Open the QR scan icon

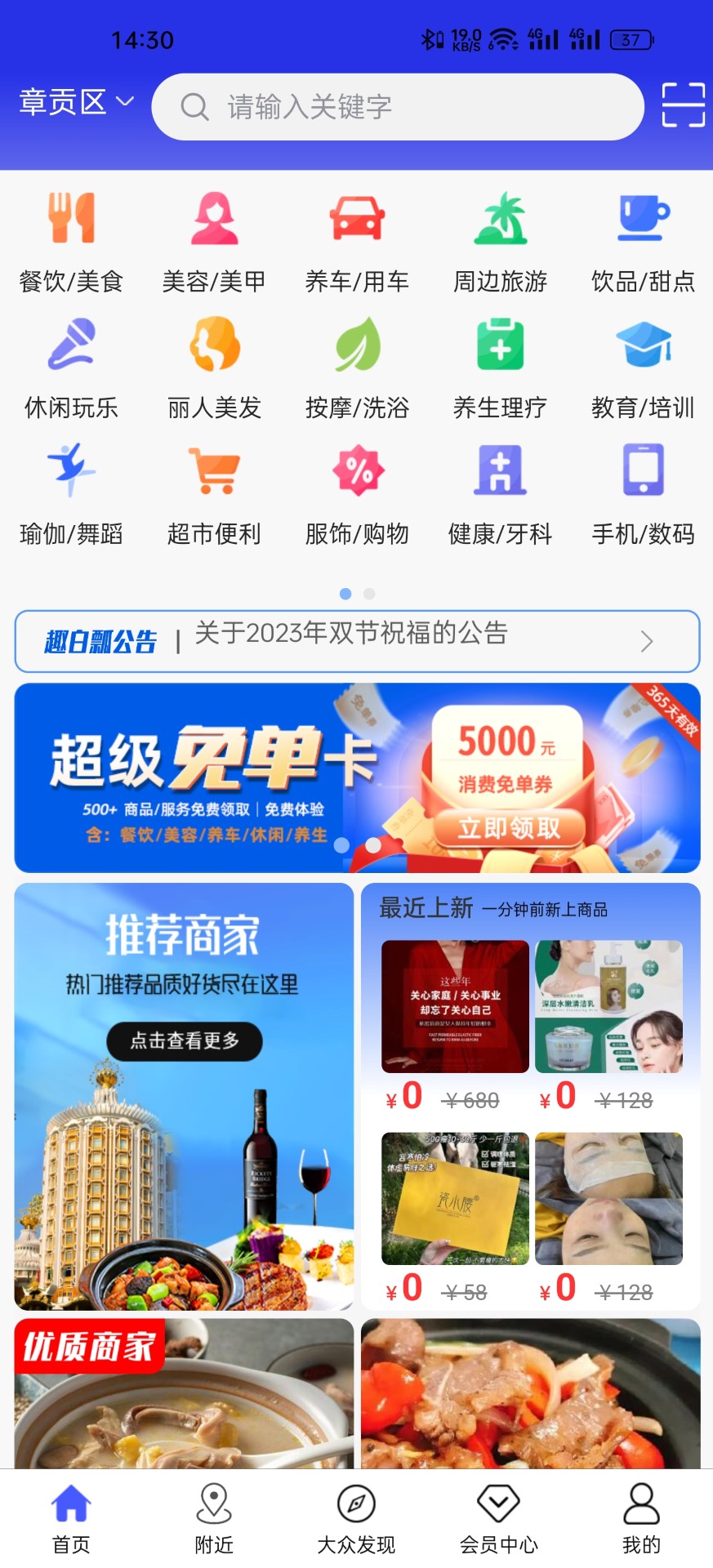[683, 105]
